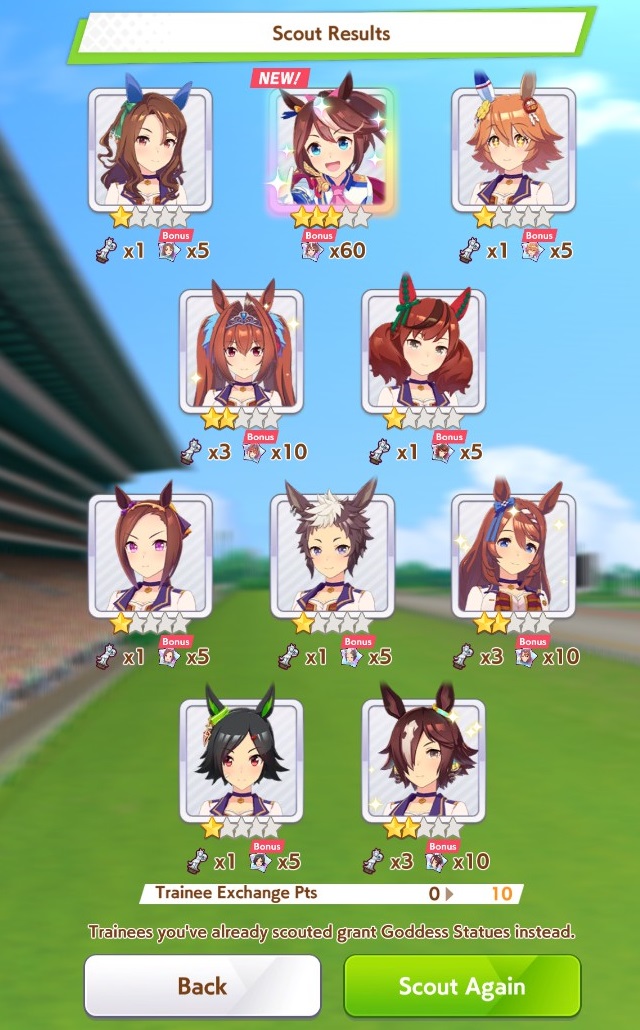Viewport: 640px width, 1030px height.
Task: Select the orange-haired one-star trainee card
Action: pyautogui.click(x=513, y=149)
